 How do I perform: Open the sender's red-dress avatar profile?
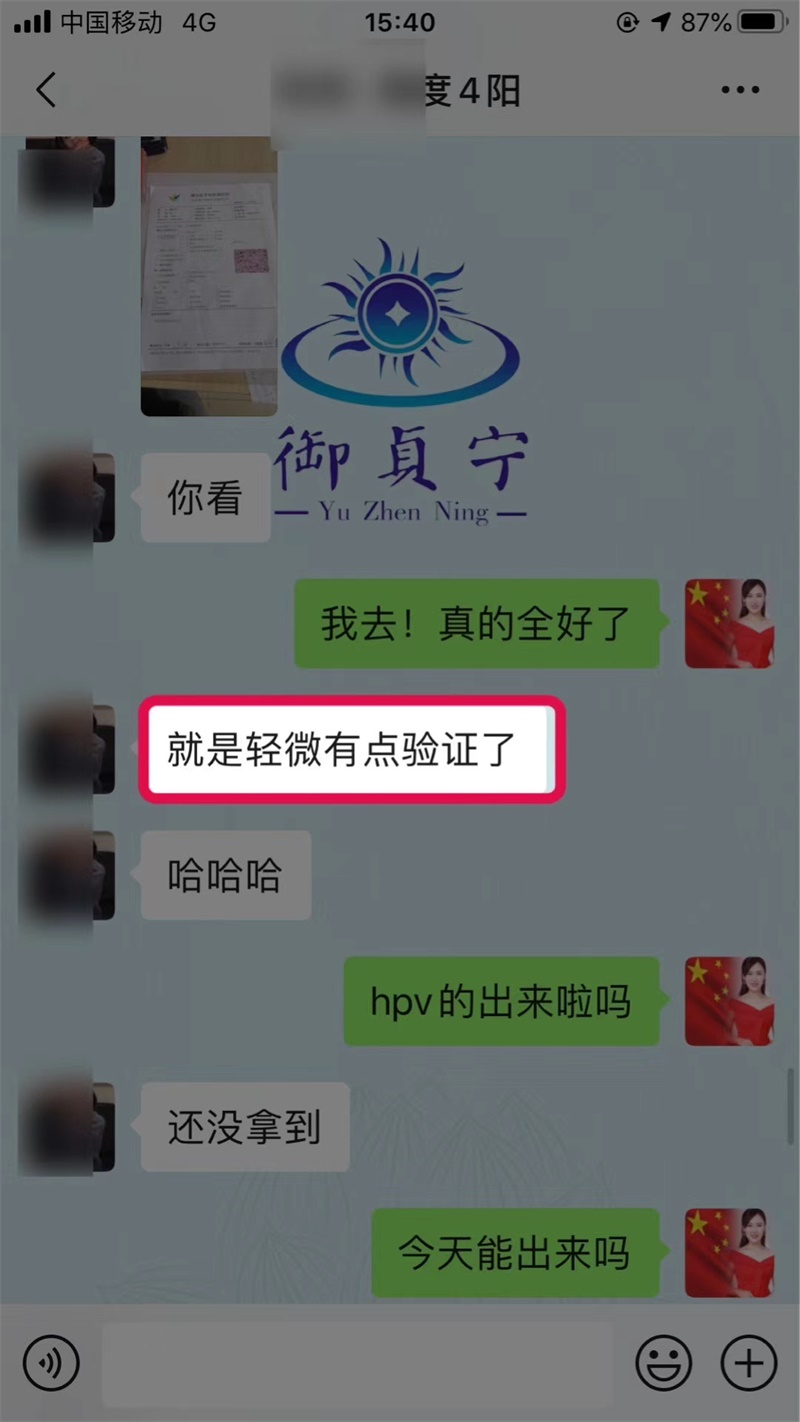pos(729,623)
